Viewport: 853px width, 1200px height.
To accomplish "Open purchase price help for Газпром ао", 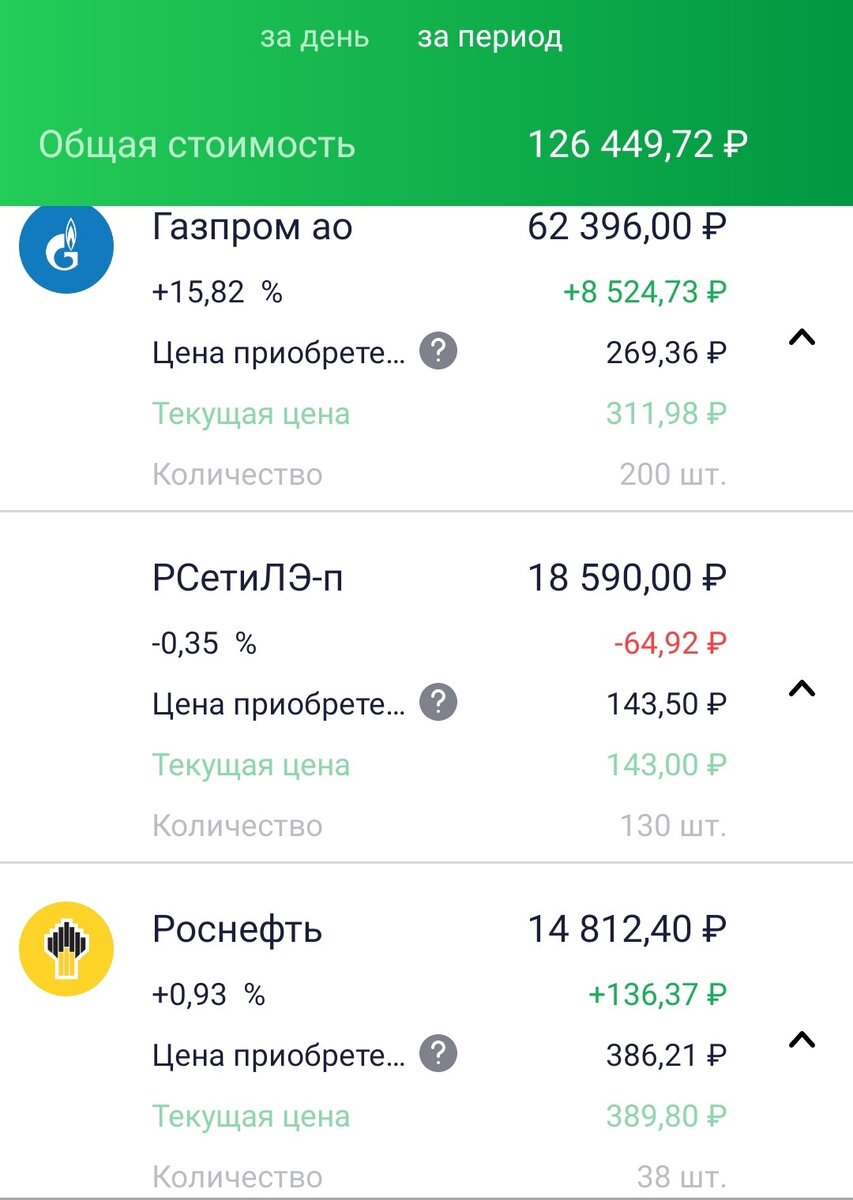I will [438, 352].
